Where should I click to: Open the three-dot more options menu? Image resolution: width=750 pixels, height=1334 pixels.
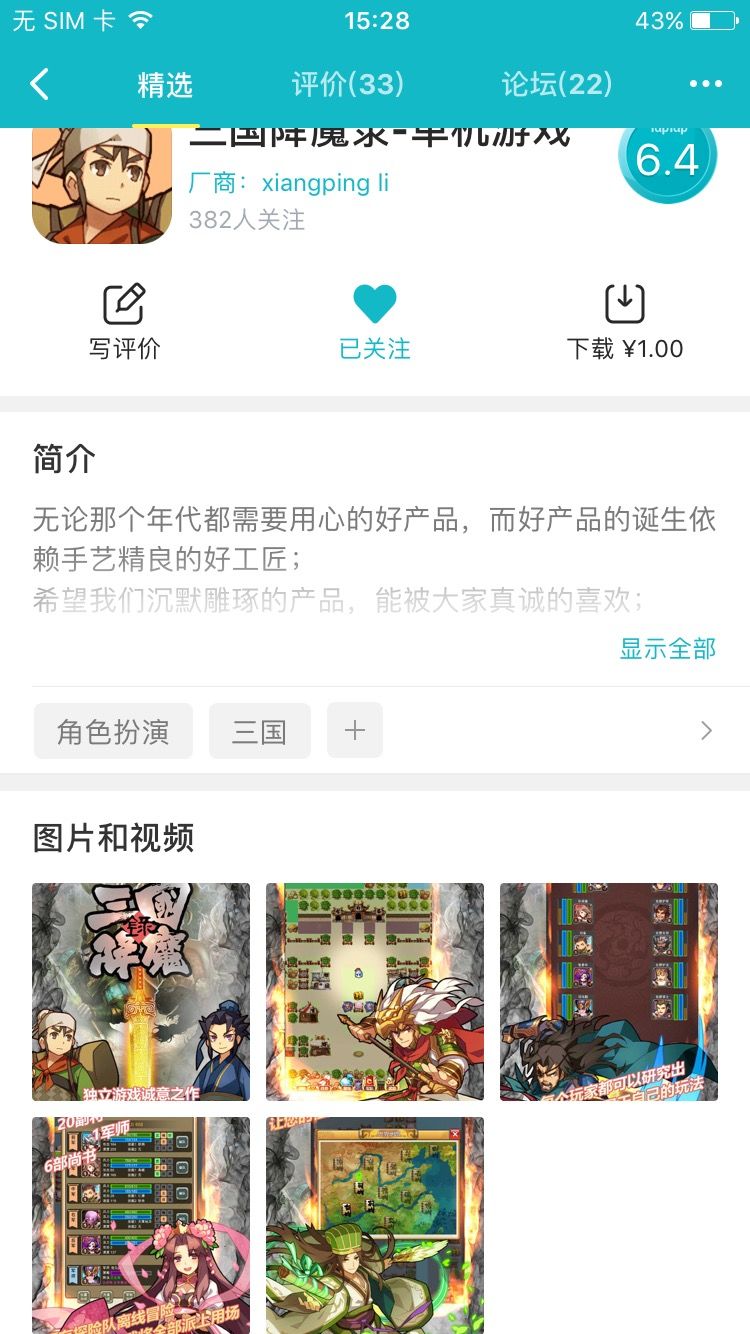pos(706,85)
